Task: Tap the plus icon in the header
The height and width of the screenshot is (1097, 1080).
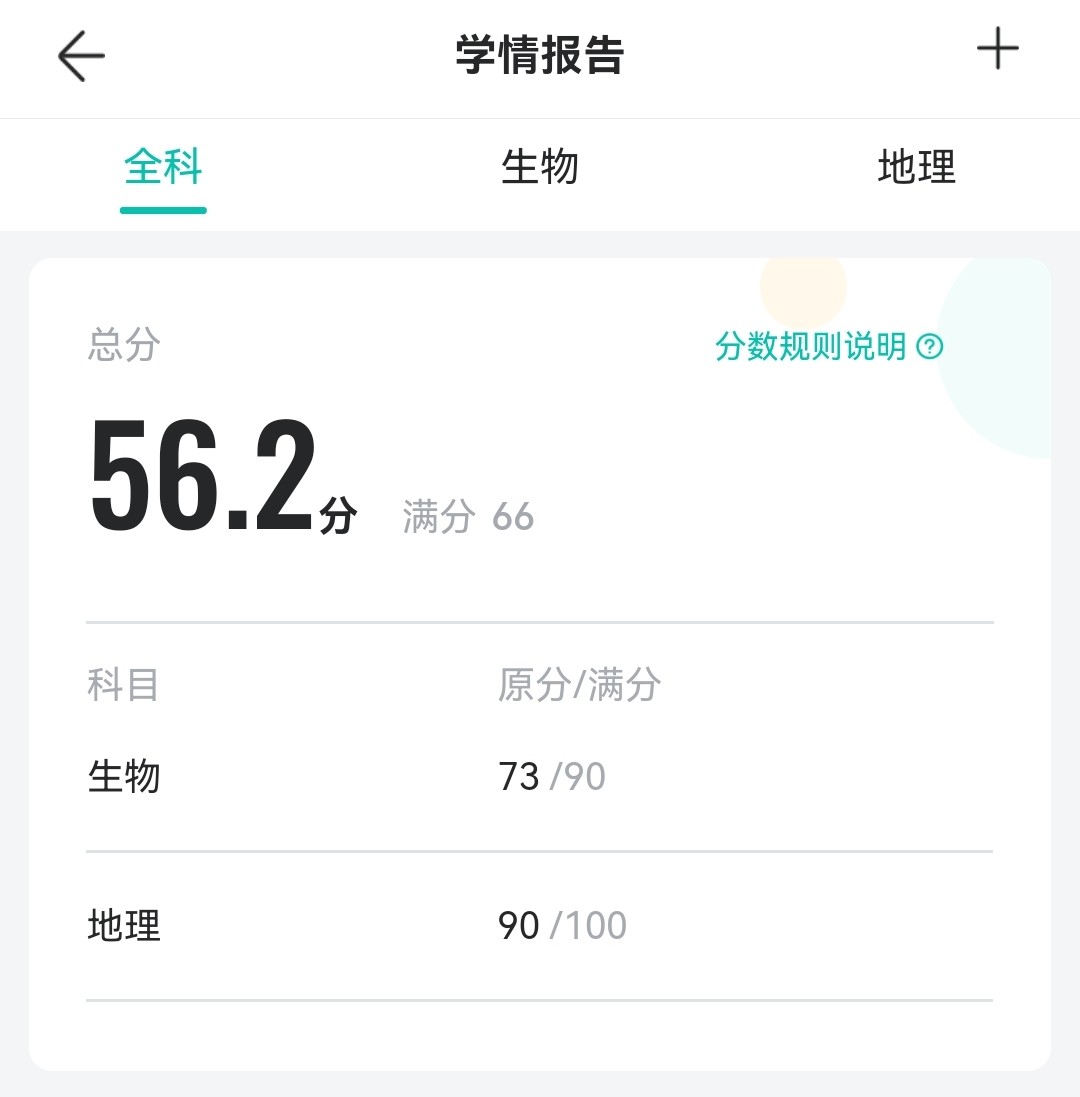Action: [x=997, y=51]
